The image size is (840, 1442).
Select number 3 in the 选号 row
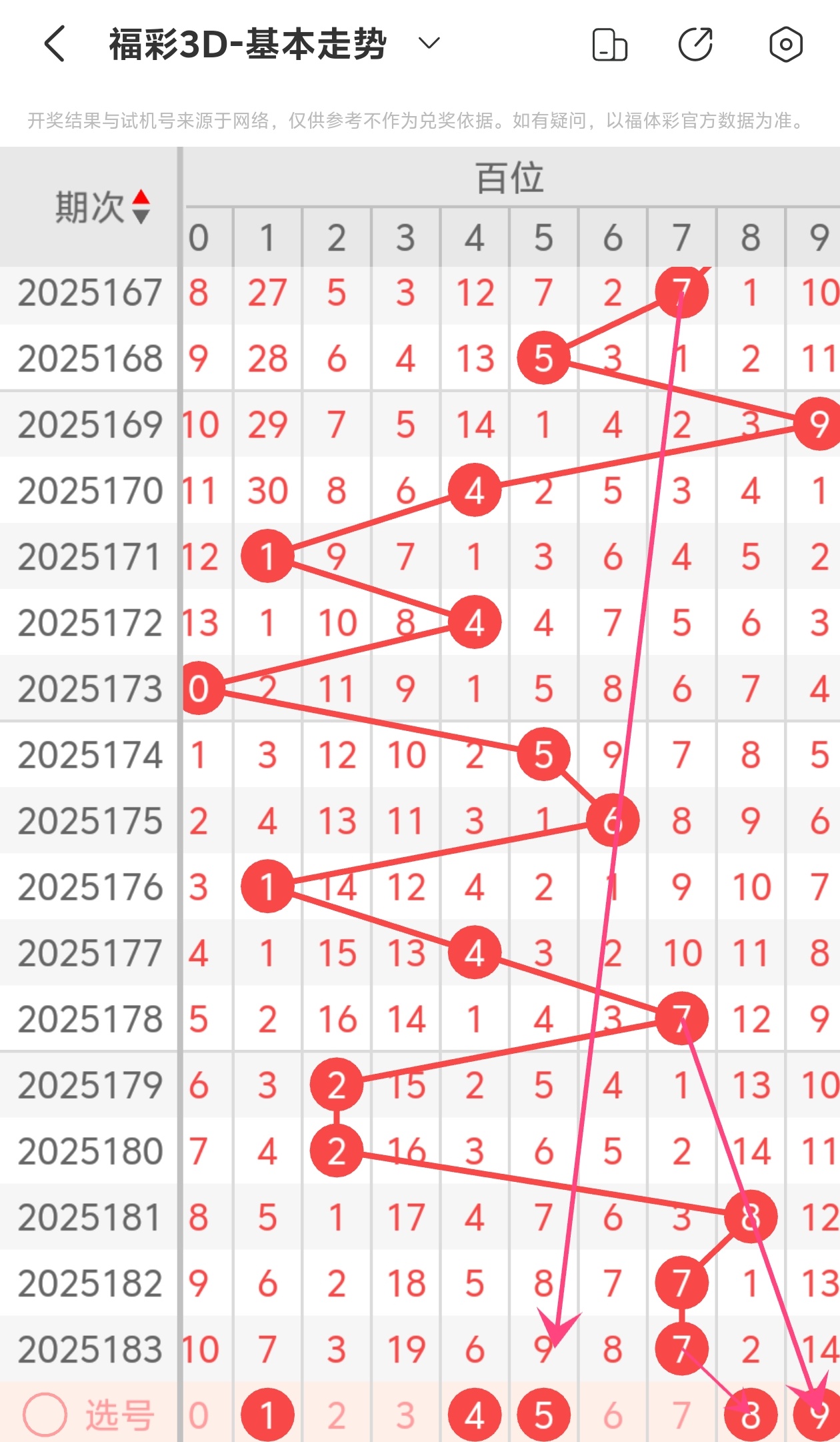405,1415
